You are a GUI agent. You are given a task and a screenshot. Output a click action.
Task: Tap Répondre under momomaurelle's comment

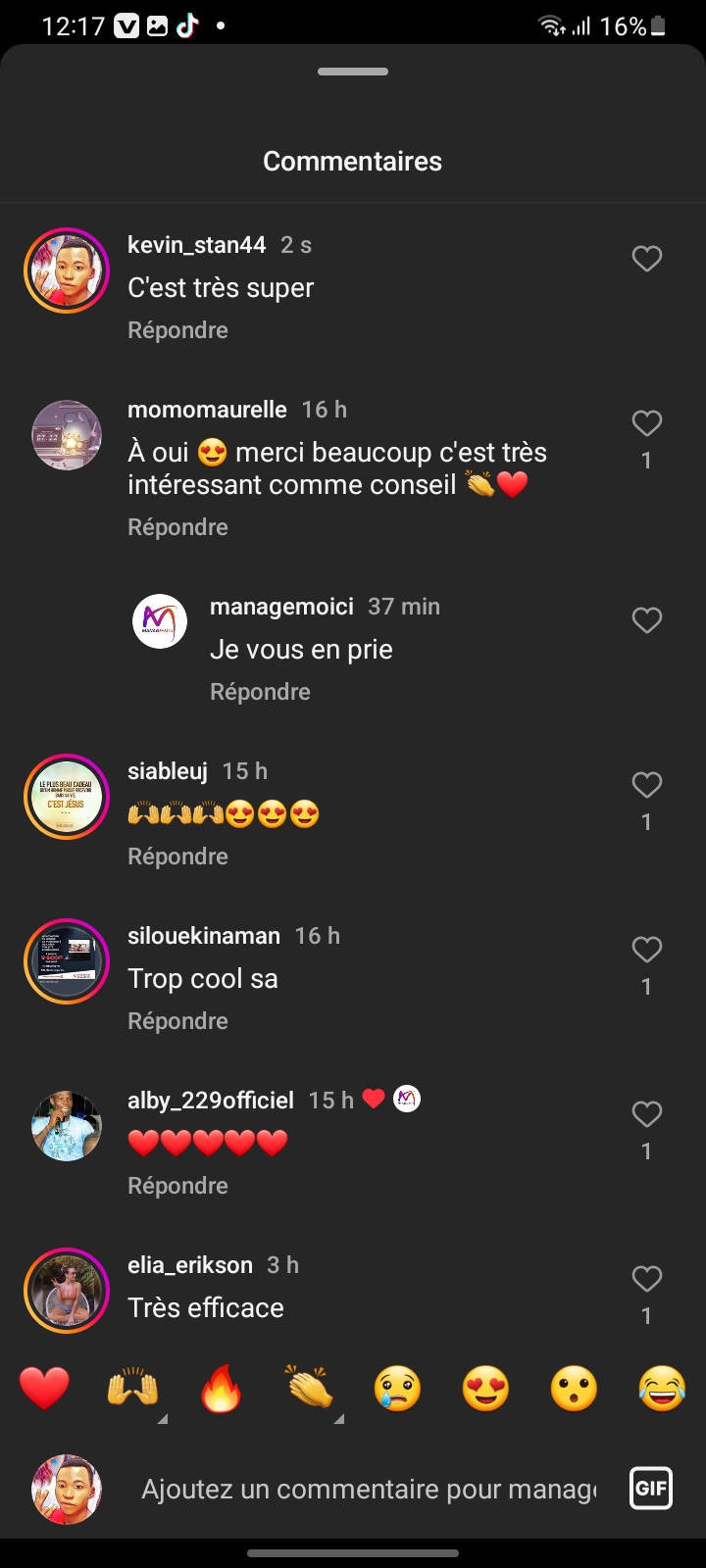coord(177,527)
